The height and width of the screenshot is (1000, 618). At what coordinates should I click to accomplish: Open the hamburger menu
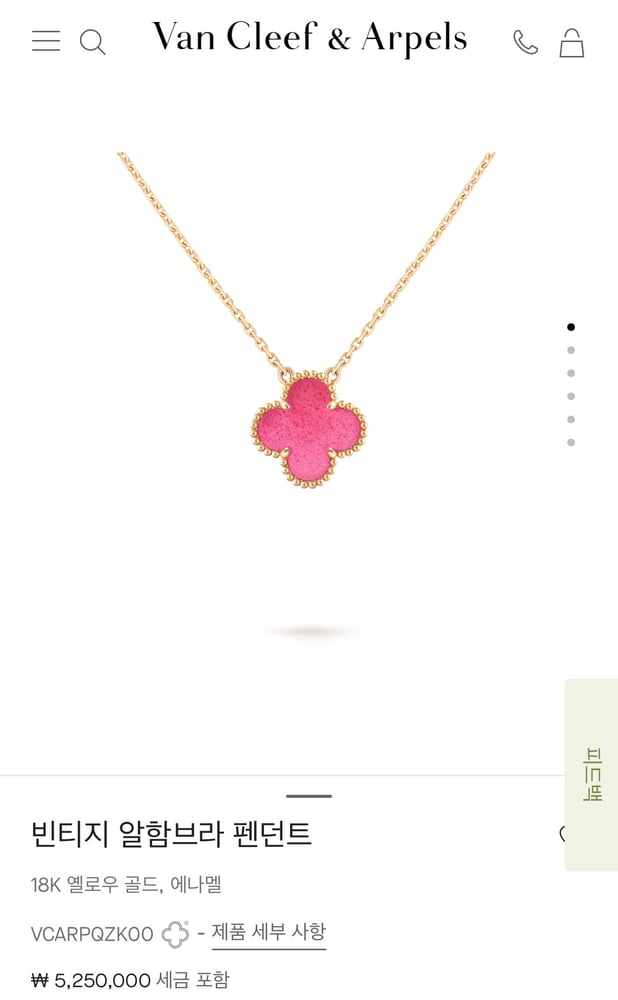(x=46, y=40)
